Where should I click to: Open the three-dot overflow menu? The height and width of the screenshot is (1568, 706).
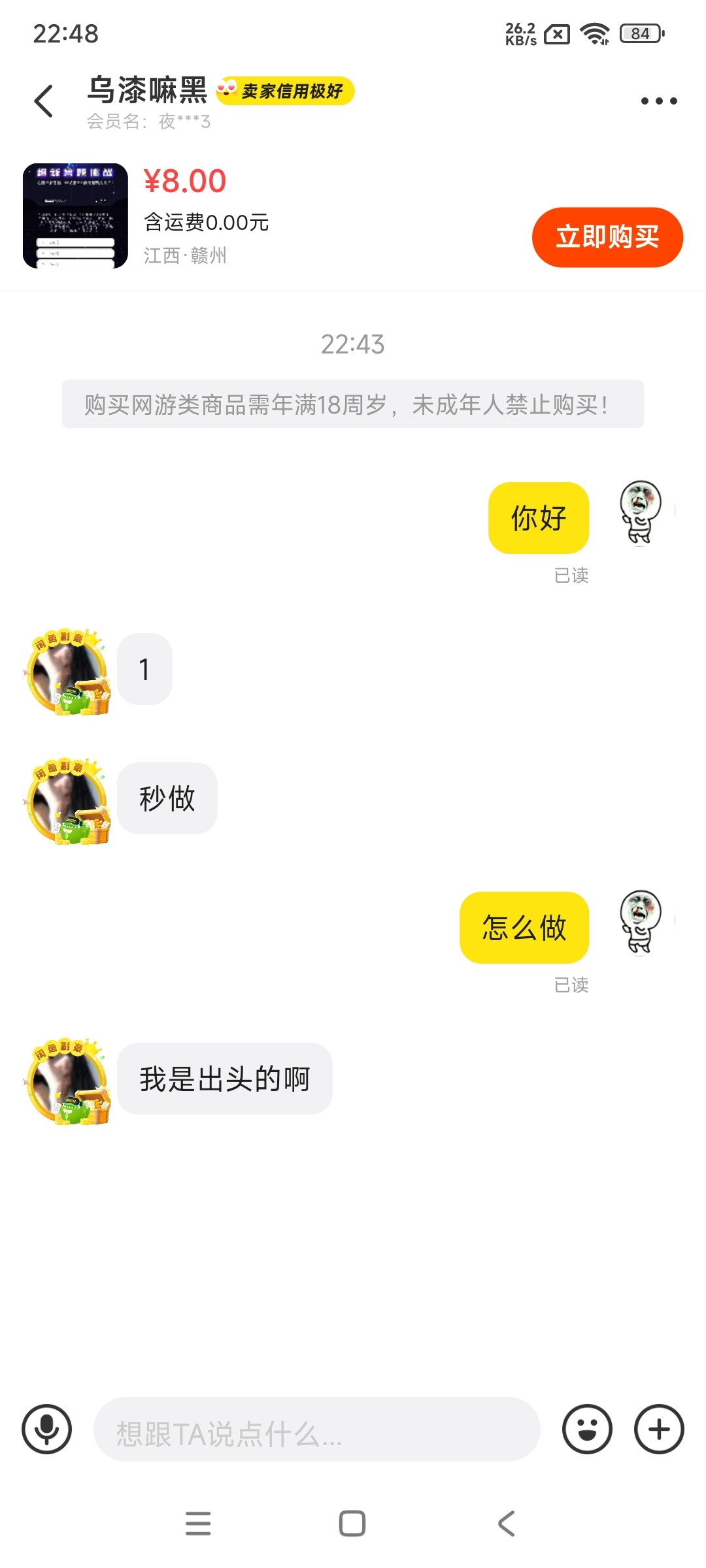pos(658,101)
